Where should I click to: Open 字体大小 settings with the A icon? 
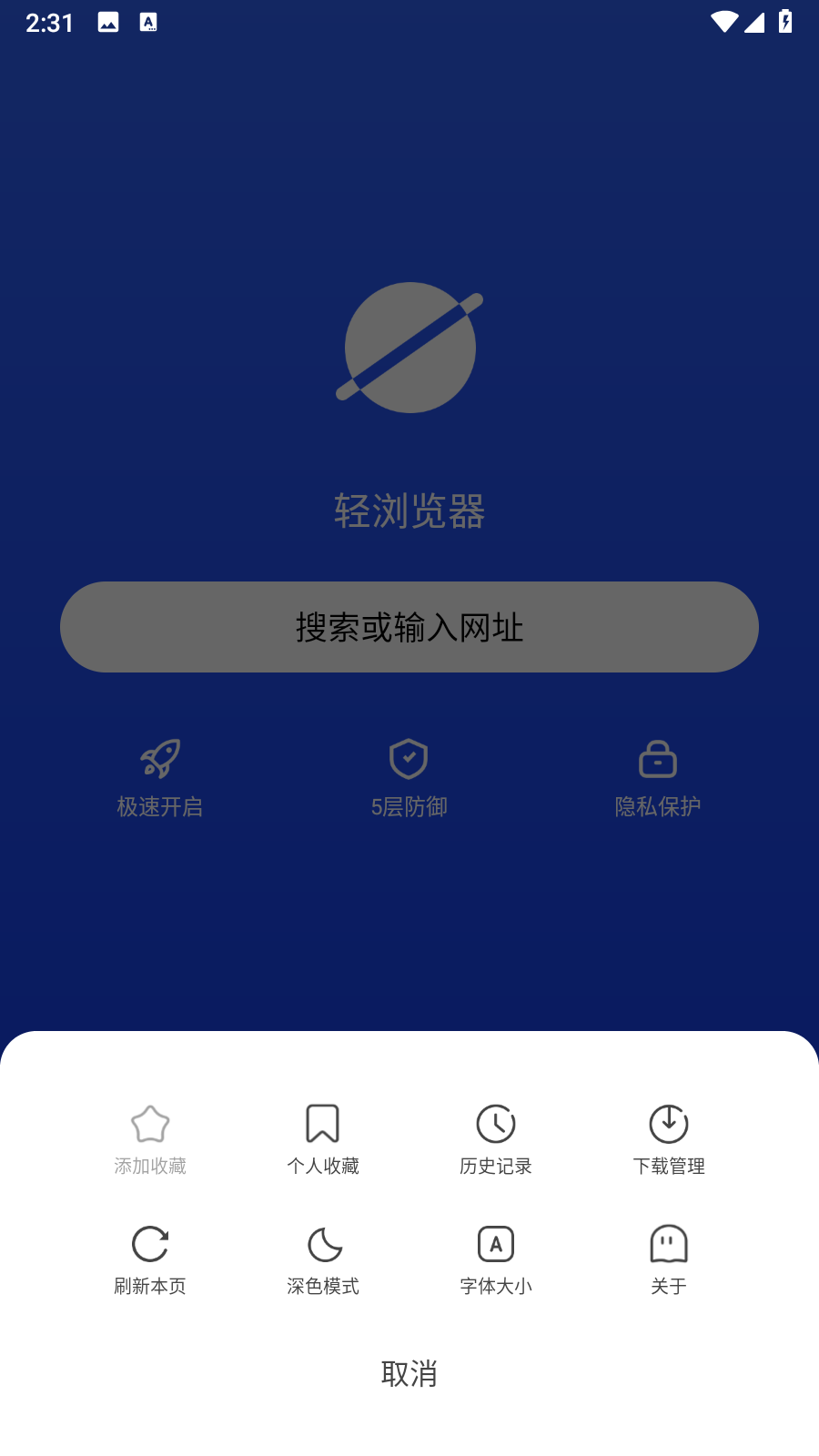tap(496, 1243)
